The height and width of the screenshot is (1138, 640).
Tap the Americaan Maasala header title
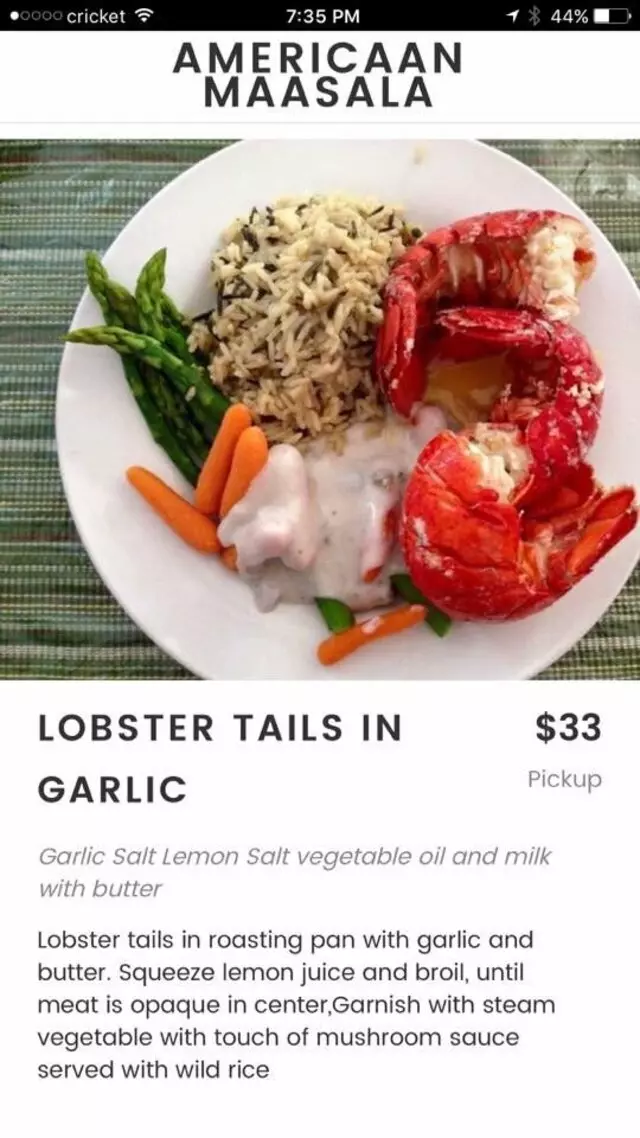click(318, 76)
